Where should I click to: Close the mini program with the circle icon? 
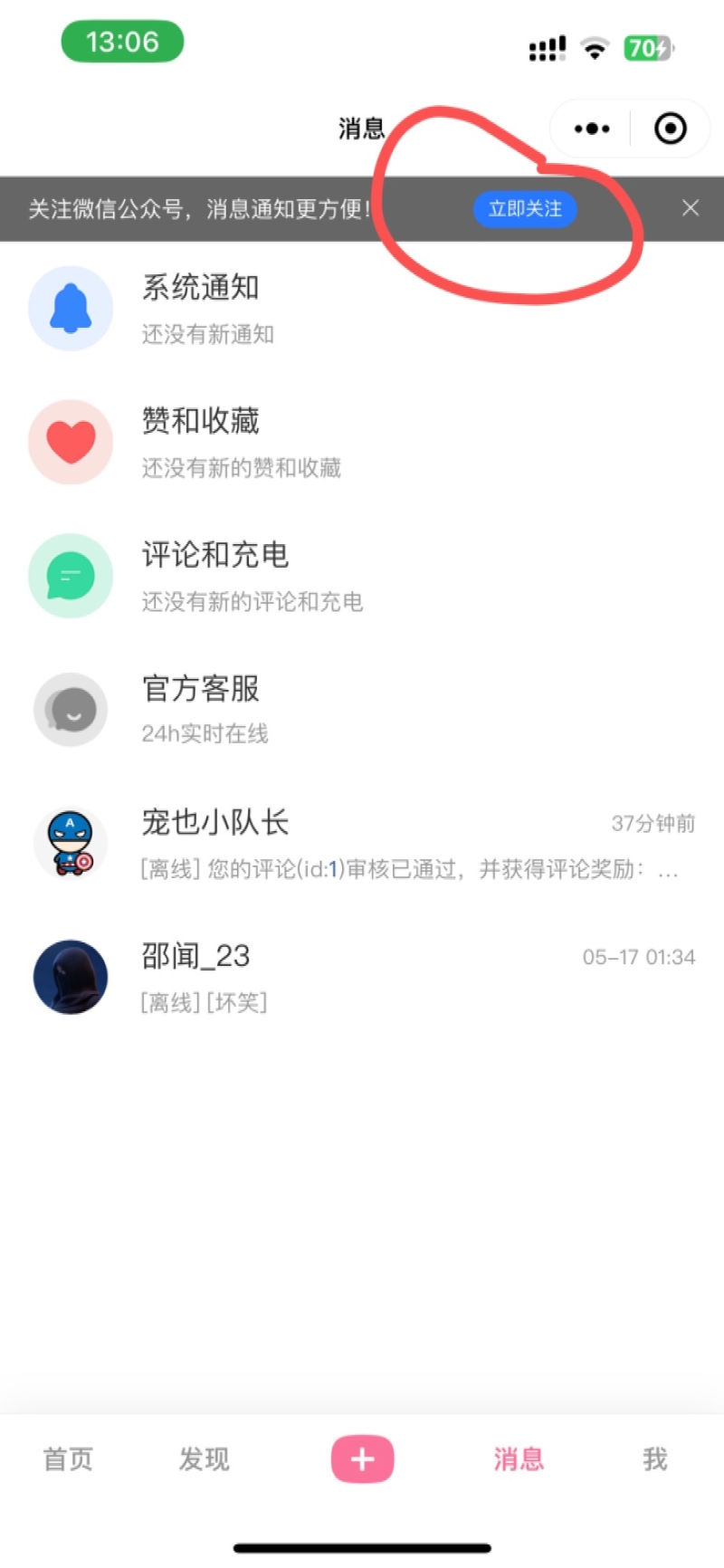[x=670, y=129]
